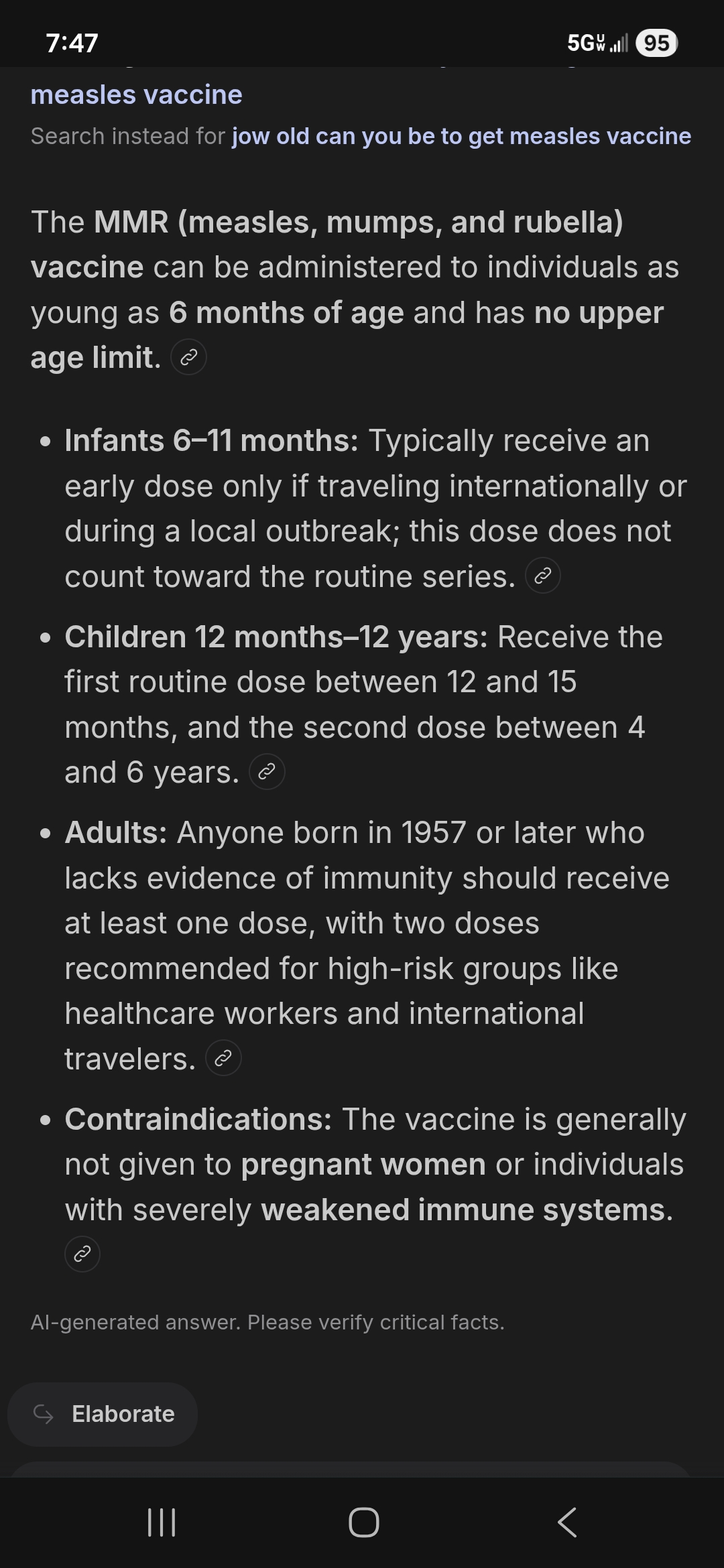Open source link for Infants 6–11 months

(543, 576)
